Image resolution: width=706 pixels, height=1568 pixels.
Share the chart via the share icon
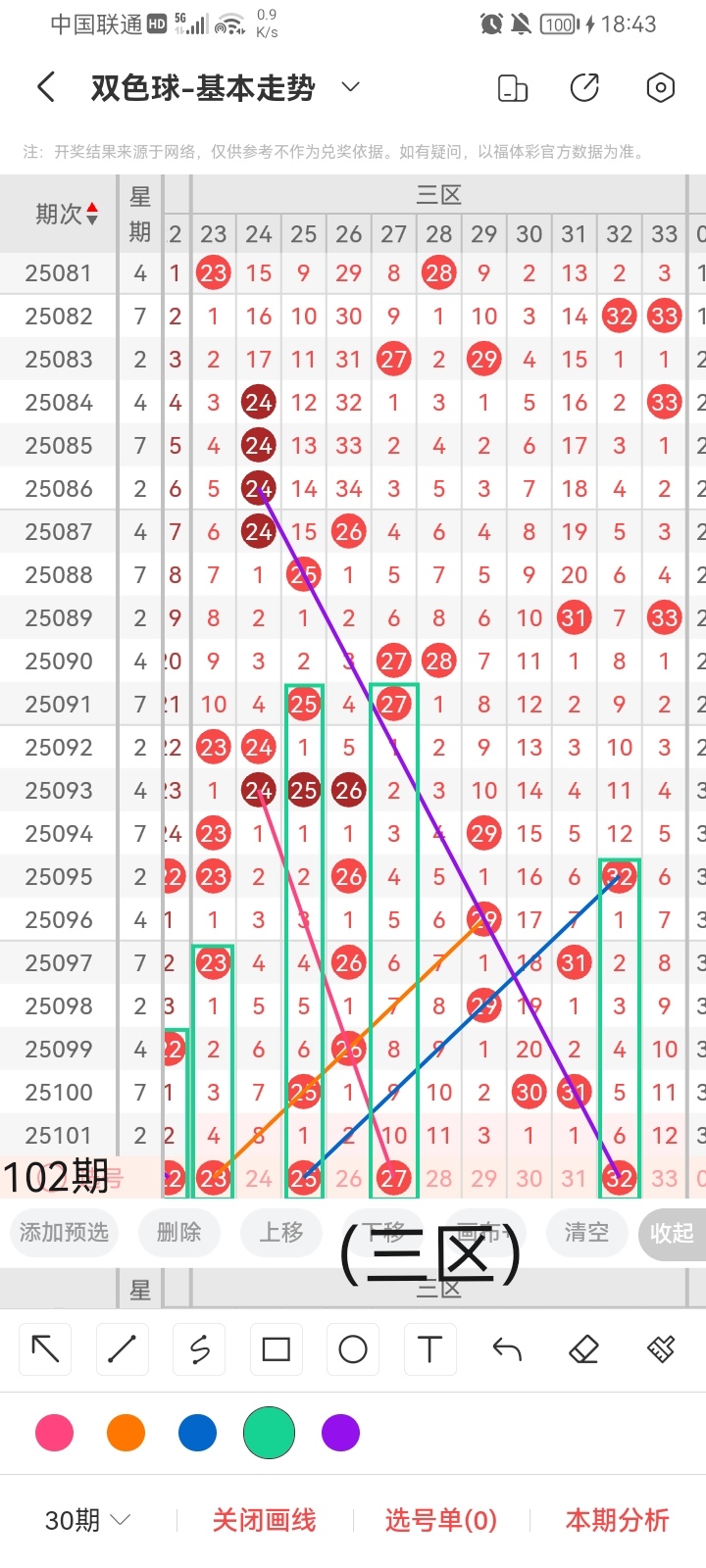tap(584, 88)
